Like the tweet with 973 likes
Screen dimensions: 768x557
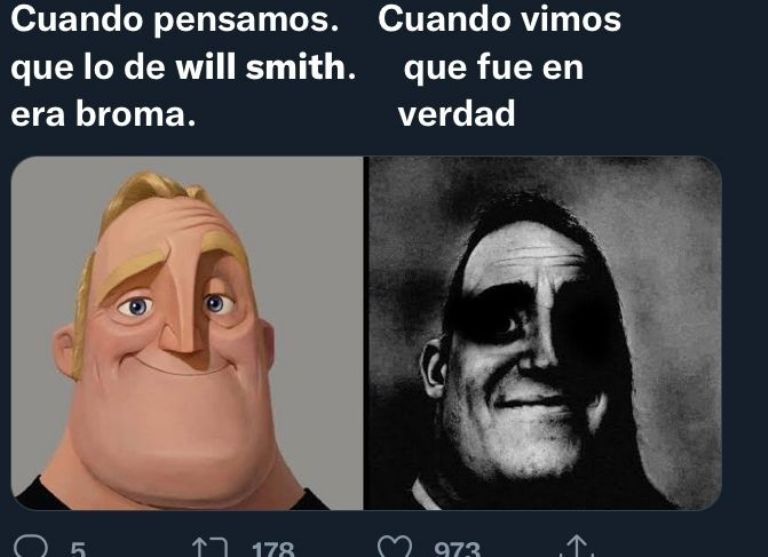[399, 548]
